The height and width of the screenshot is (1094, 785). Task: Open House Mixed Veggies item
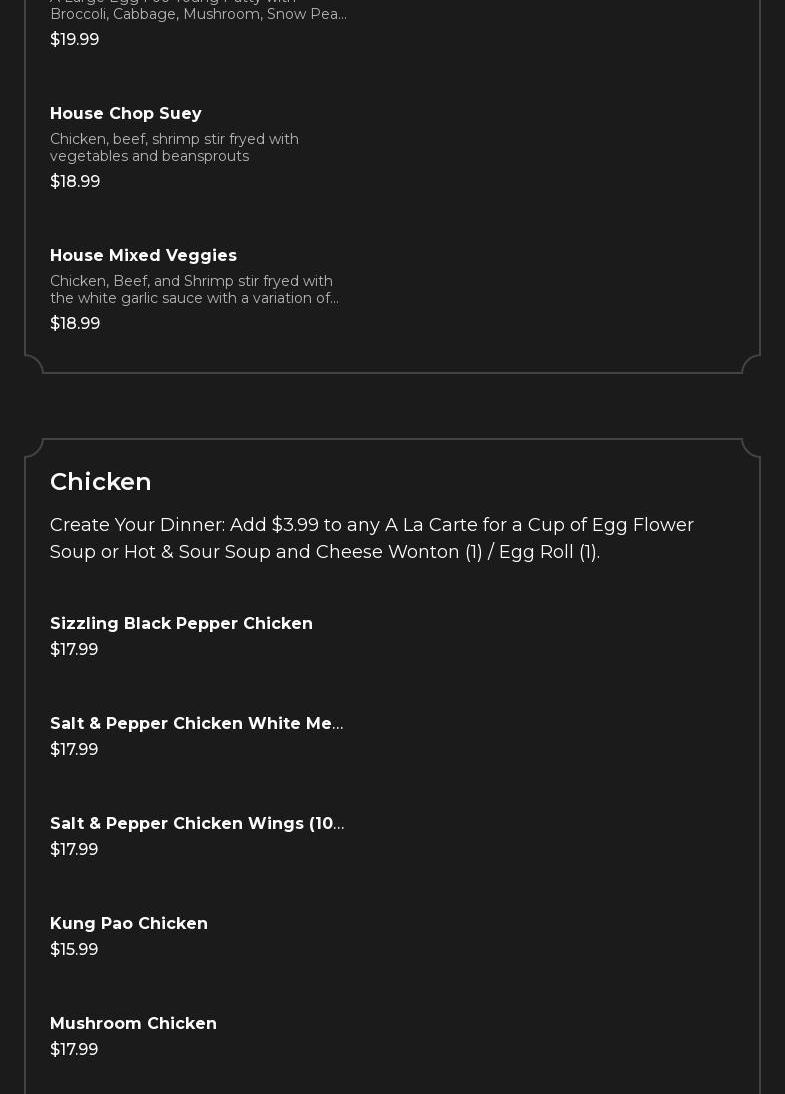pyautogui.click(x=143, y=256)
